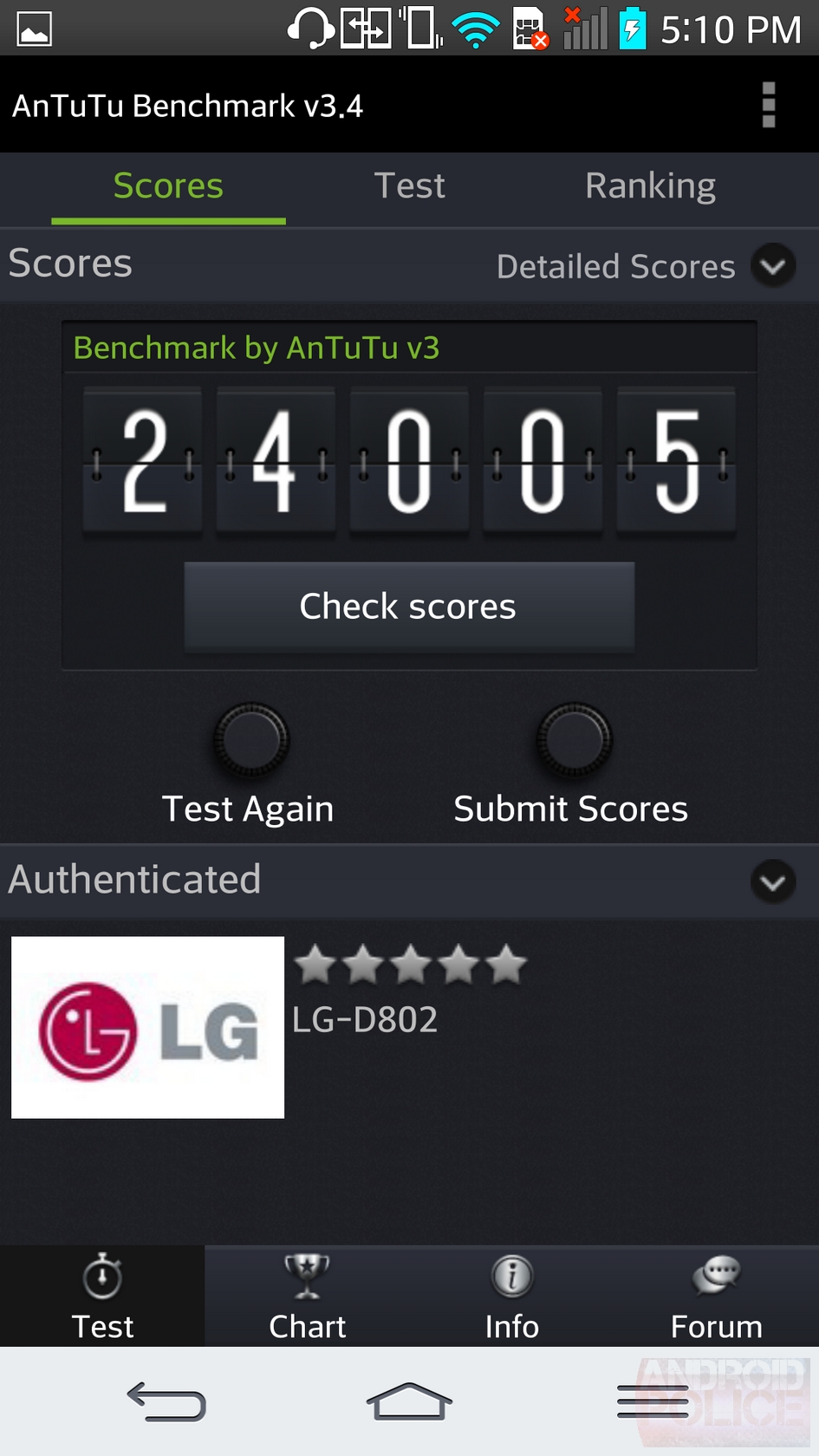Select the Scores tab
Image resolution: width=819 pixels, height=1456 pixels.
pos(169,186)
